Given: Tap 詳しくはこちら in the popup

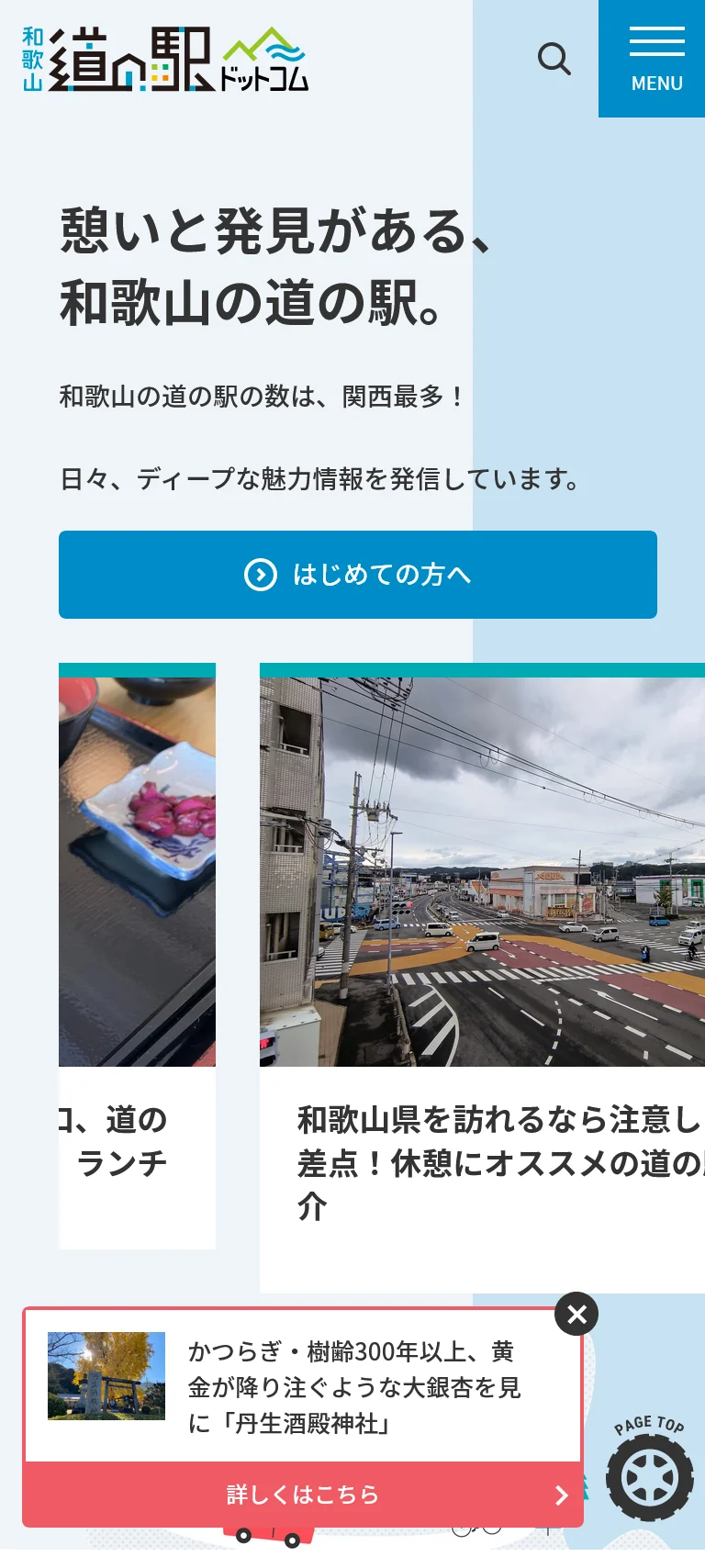Looking at the screenshot, I should tap(303, 1495).
